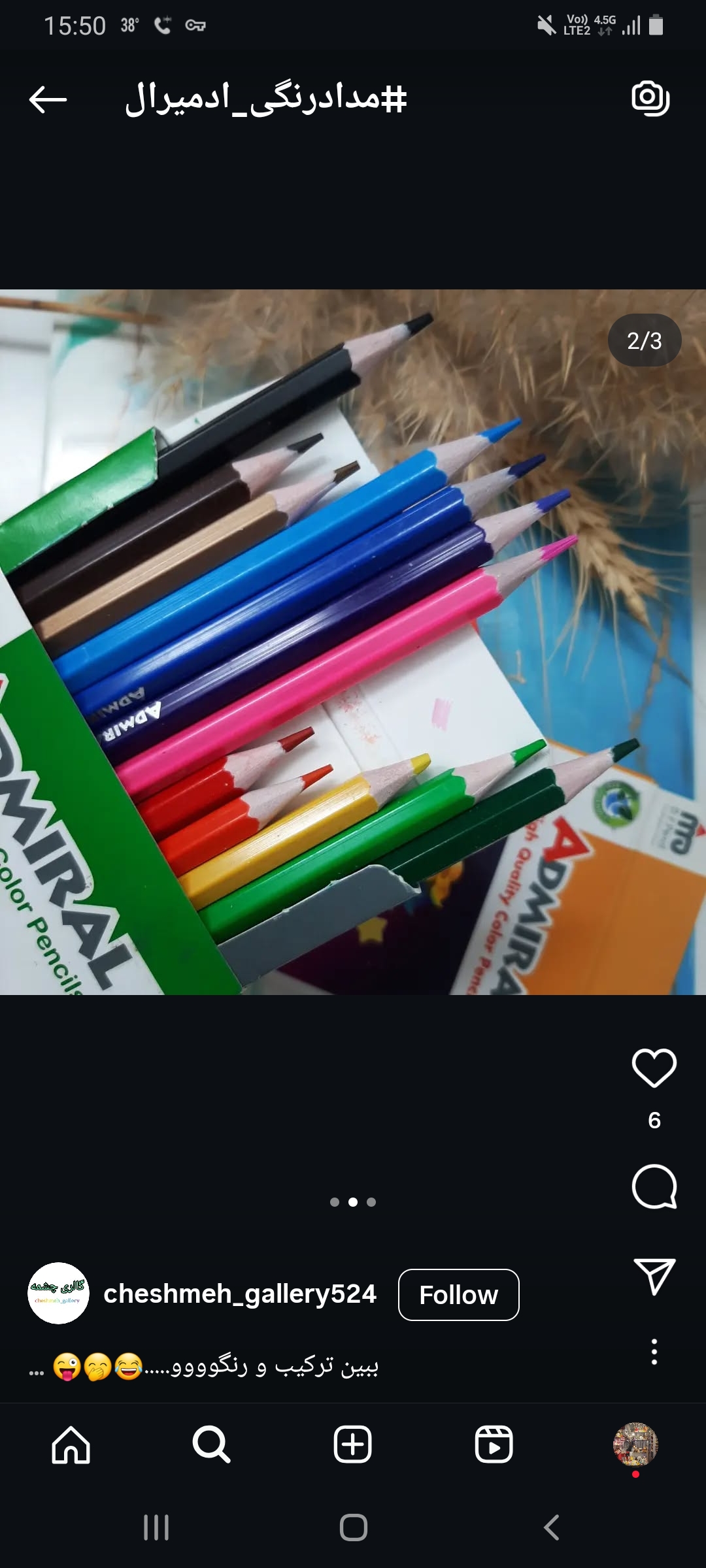
Task: Follow cheshmeh_gallery524
Action: [458, 1295]
